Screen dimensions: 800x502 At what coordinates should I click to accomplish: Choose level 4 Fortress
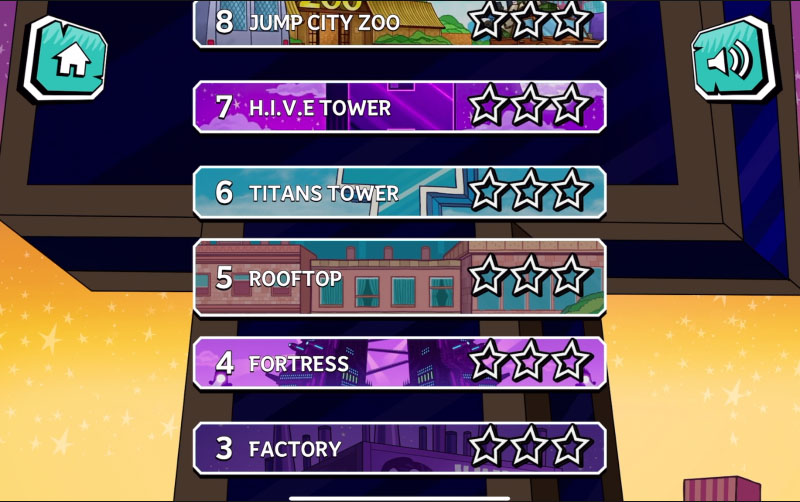point(399,362)
